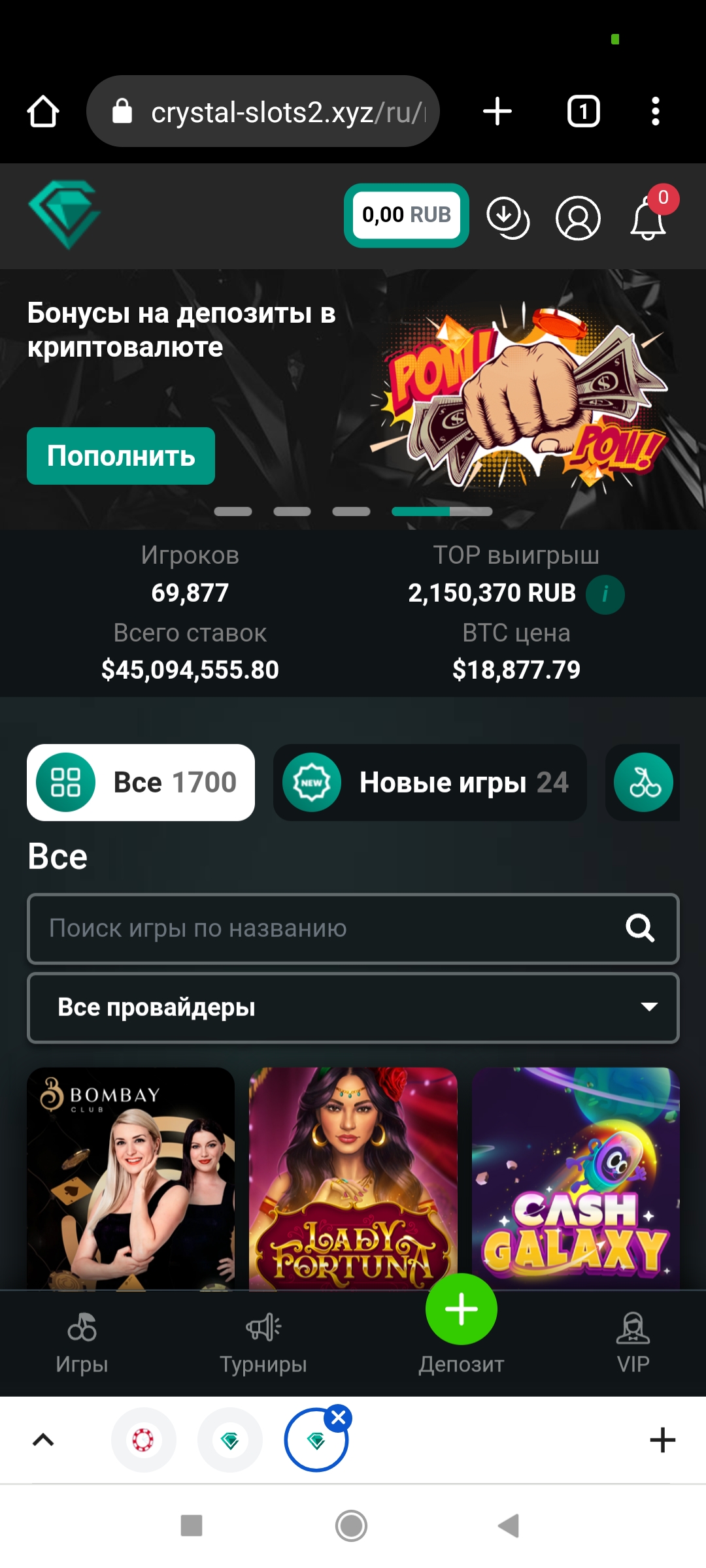Show info about the TOP выигрыш

(605, 594)
